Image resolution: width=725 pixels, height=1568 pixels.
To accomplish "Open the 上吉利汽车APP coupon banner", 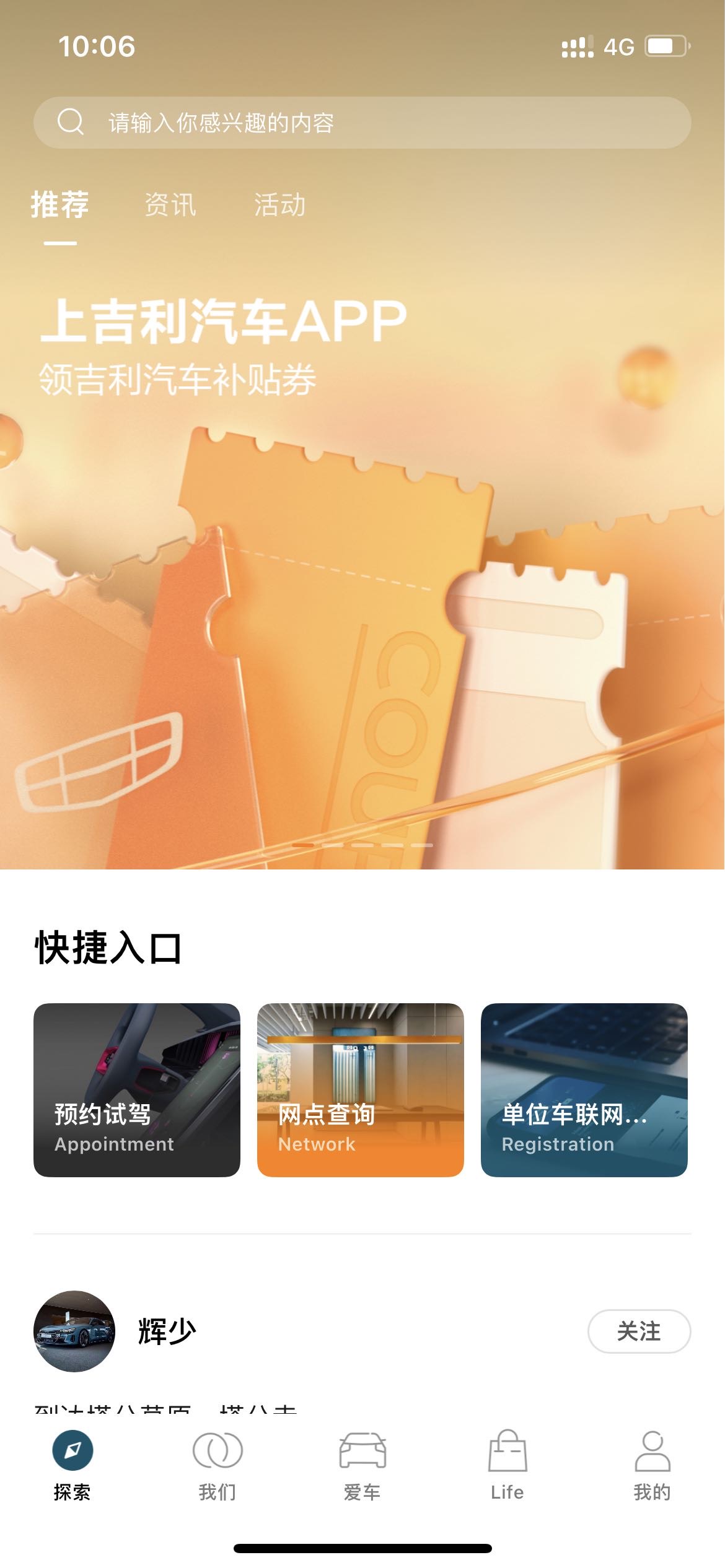I will tap(362, 557).
